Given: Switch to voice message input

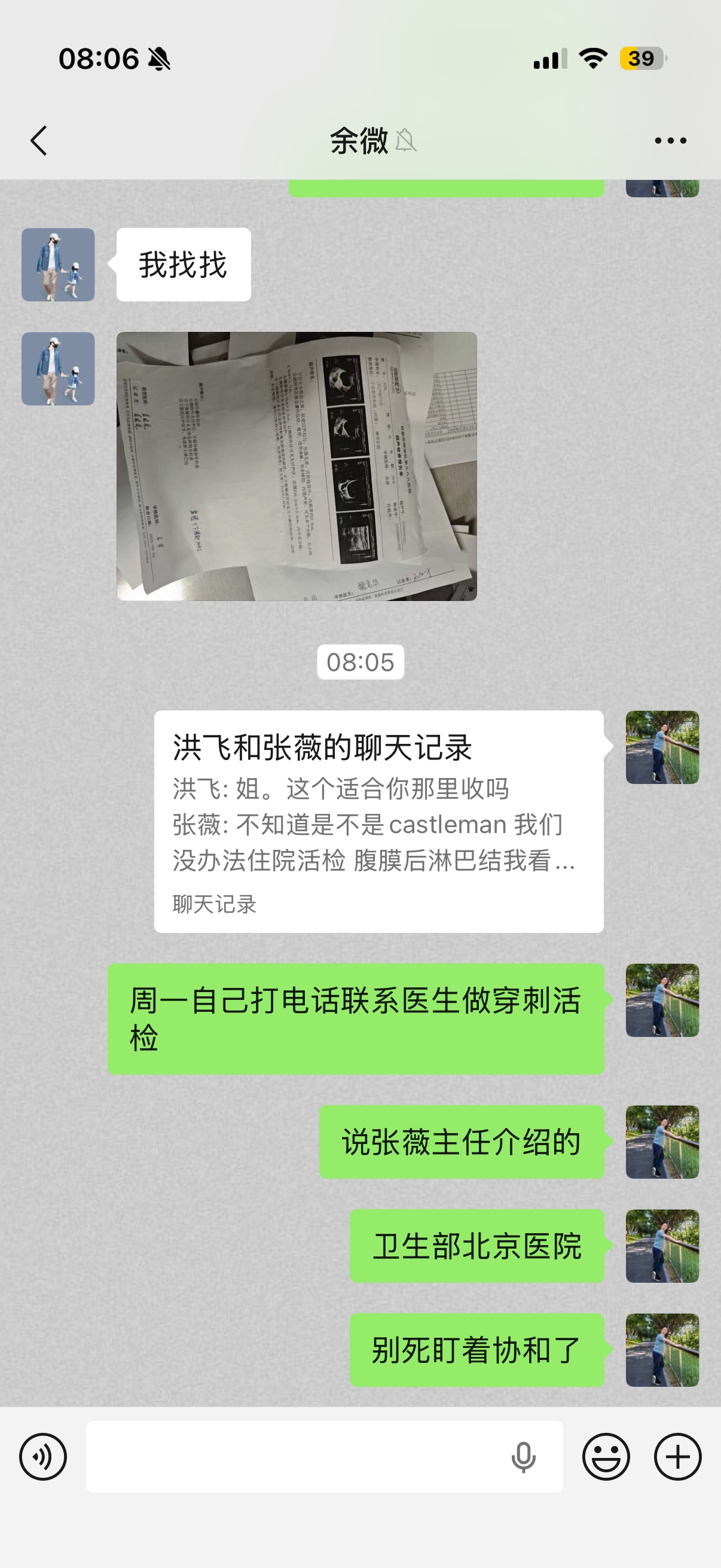Looking at the screenshot, I should (43, 1457).
